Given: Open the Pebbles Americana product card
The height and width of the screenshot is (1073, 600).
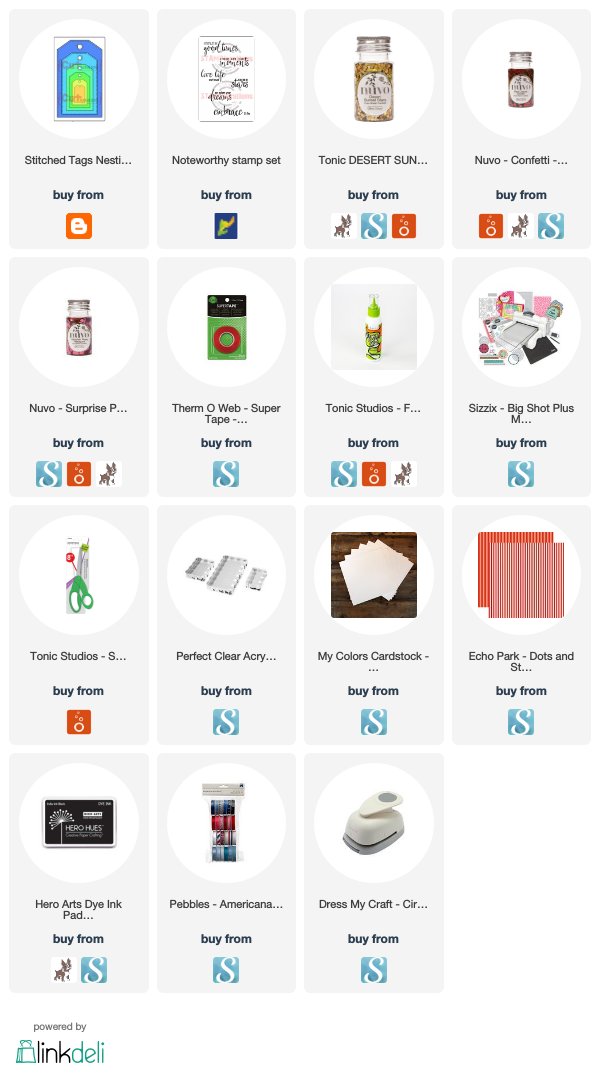Looking at the screenshot, I should 226,872.
